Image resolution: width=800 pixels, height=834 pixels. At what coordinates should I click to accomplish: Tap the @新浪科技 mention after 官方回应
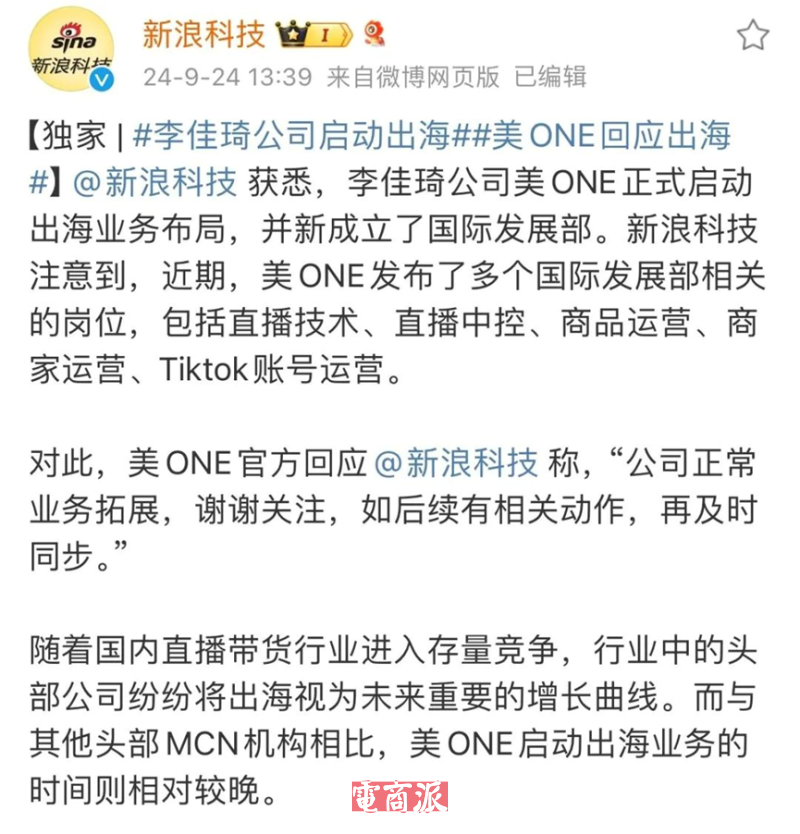pyautogui.click(x=456, y=463)
